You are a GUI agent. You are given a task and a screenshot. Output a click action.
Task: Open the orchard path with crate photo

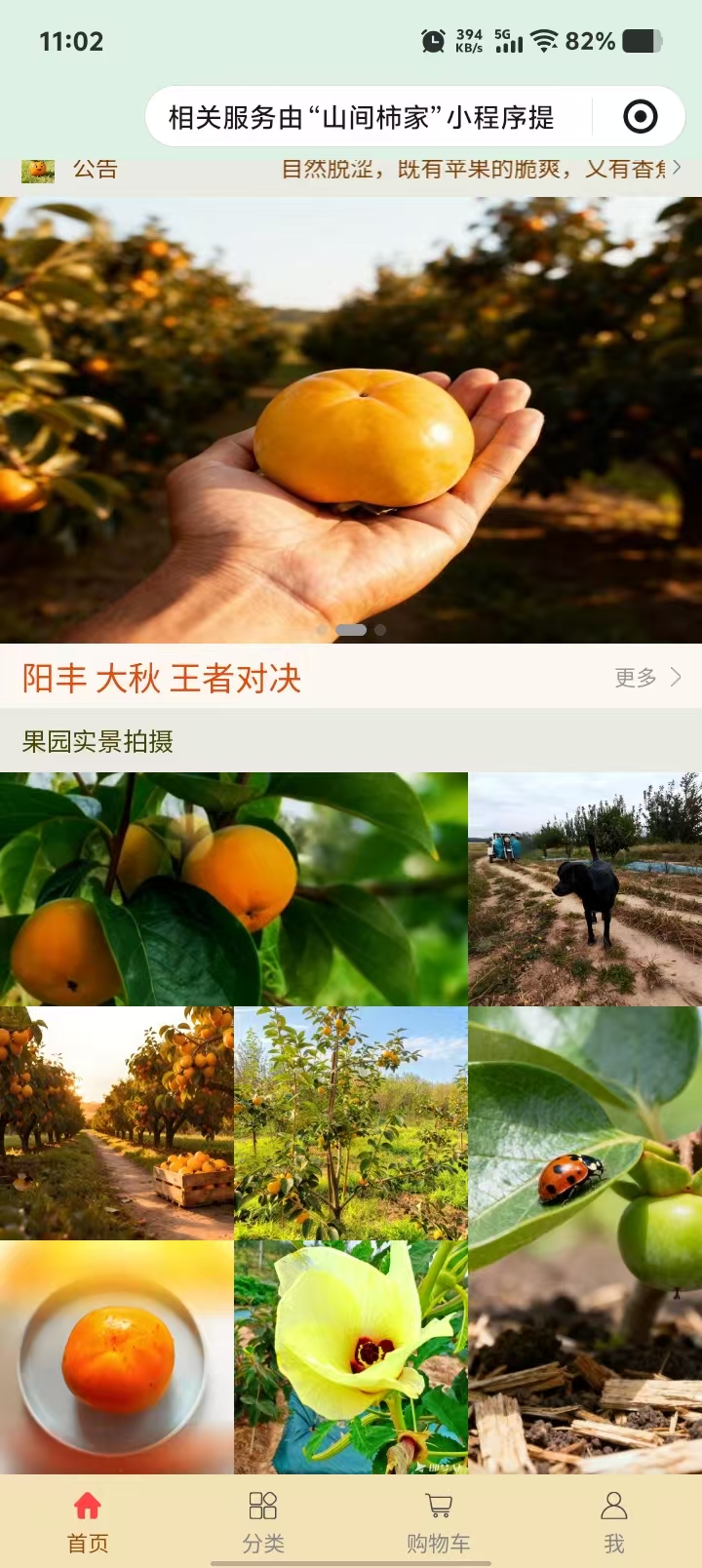click(117, 1123)
